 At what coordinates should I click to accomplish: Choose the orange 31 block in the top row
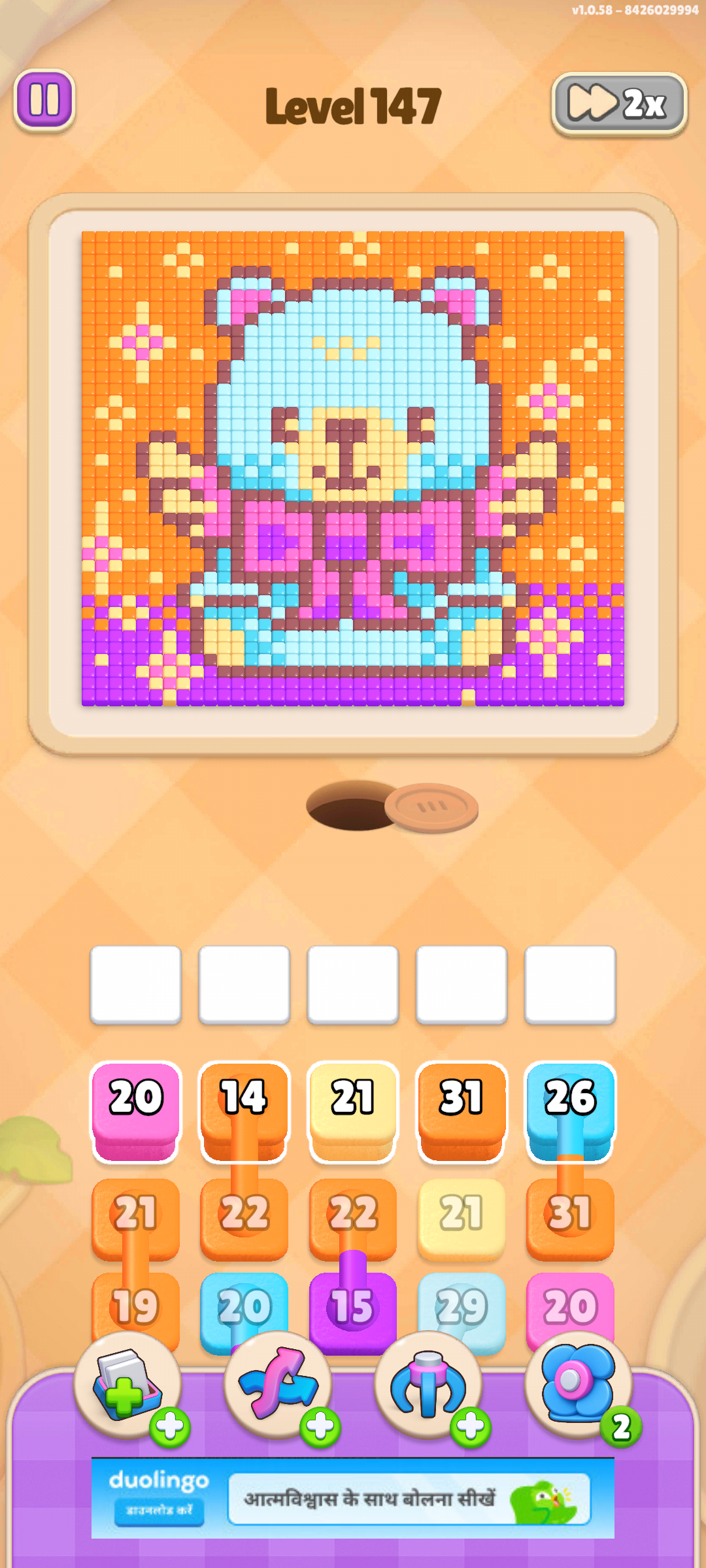tap(462, 1112)
